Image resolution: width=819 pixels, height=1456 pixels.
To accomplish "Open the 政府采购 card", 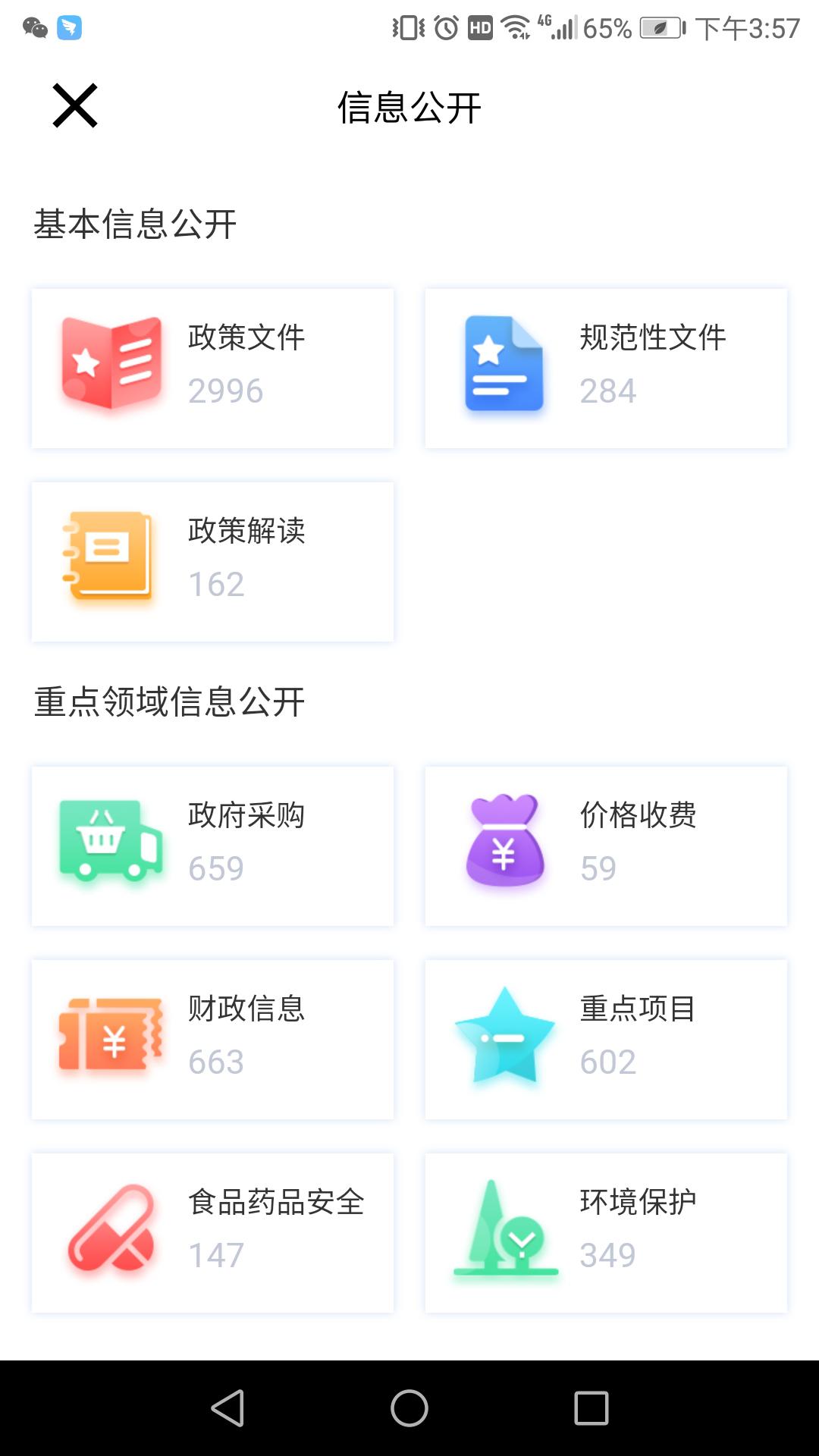I will [x=212, y=846].
